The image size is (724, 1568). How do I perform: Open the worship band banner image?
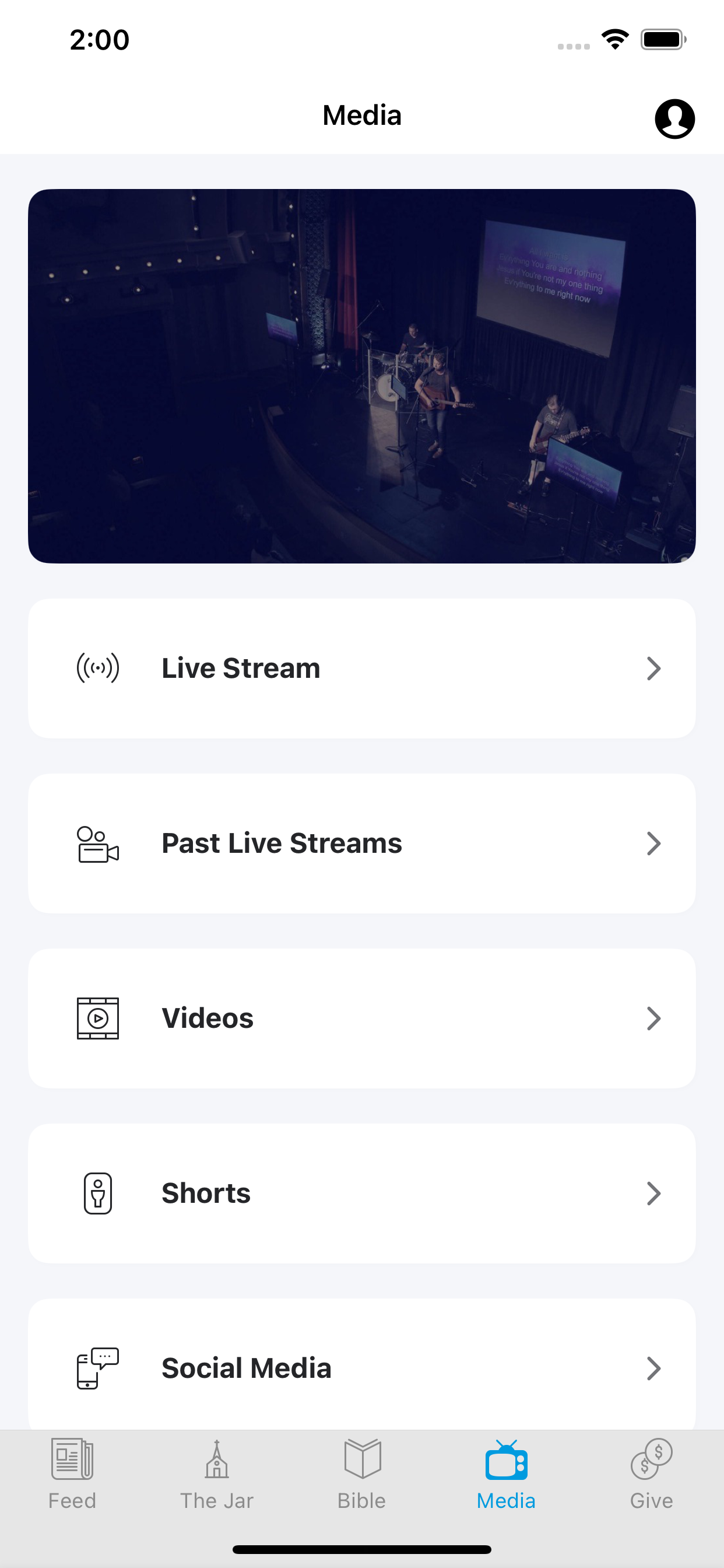tap(362, 376)
